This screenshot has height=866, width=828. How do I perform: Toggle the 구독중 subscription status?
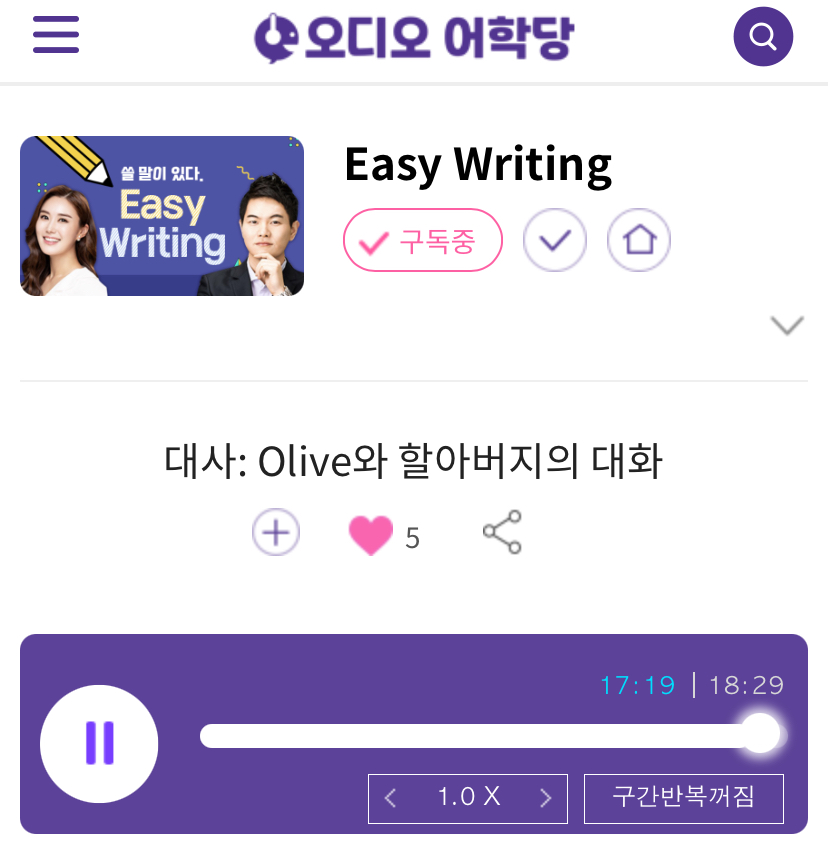point(423,240)
